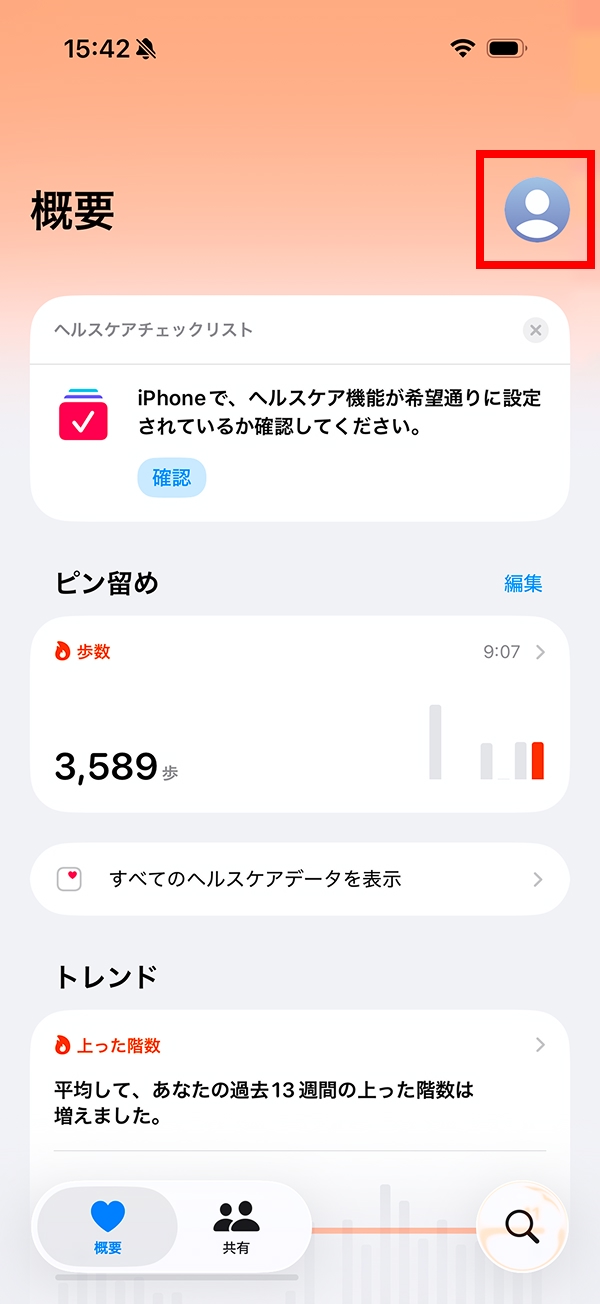Open the 歩数 steps card
The image size is (600, 1304).
[300, 713]
